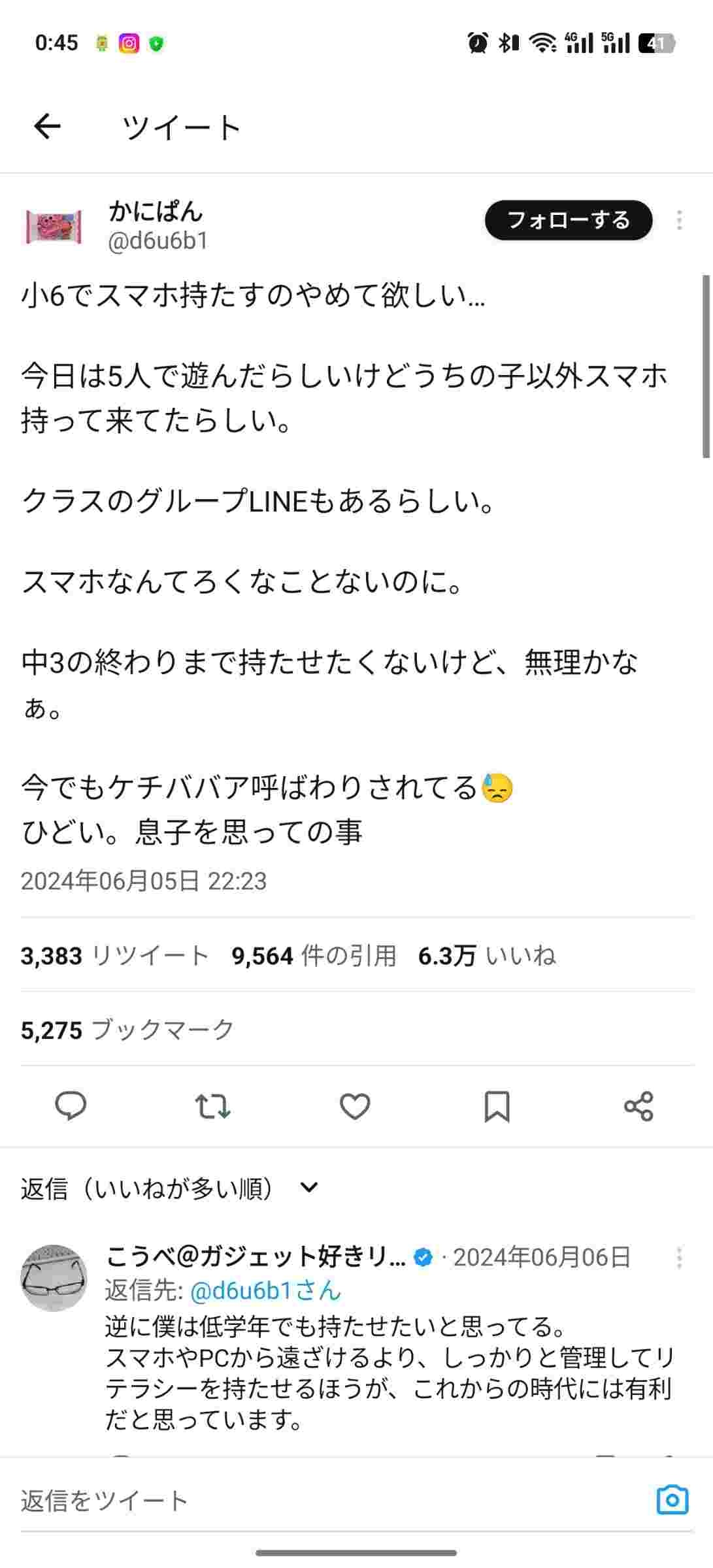Like the tweet with the heart icon
The width and height of the screenshot is (713, 1568).
[355, 1106]
